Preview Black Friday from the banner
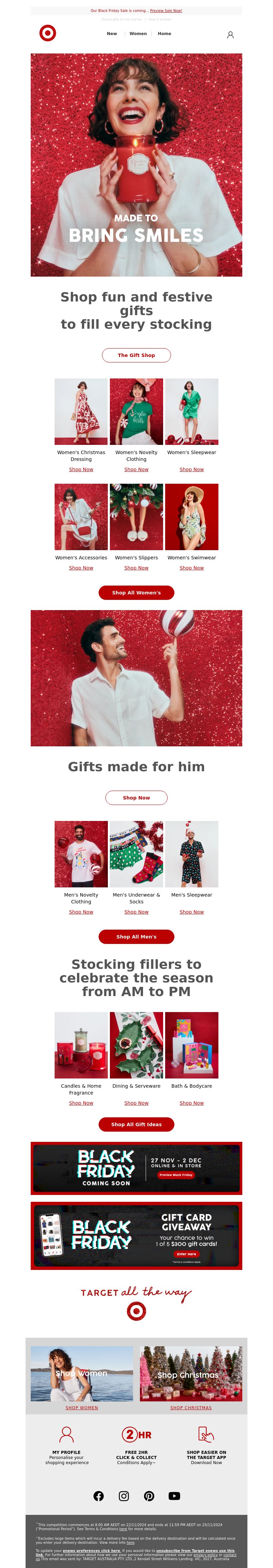273x1568 pixels. 175,1175
